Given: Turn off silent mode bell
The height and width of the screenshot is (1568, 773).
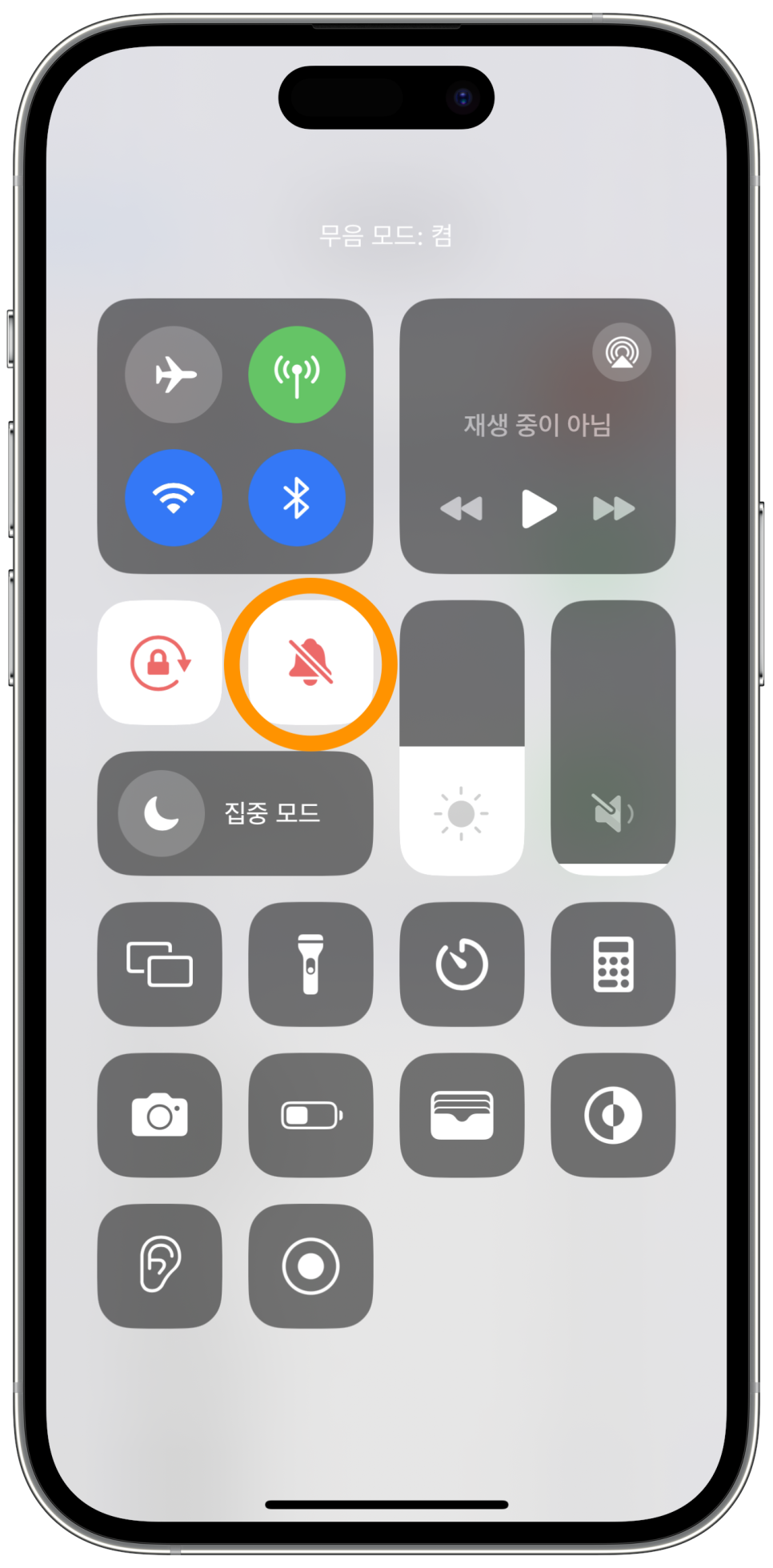Looking at the screenshot, I should click(x=310, y=663).
